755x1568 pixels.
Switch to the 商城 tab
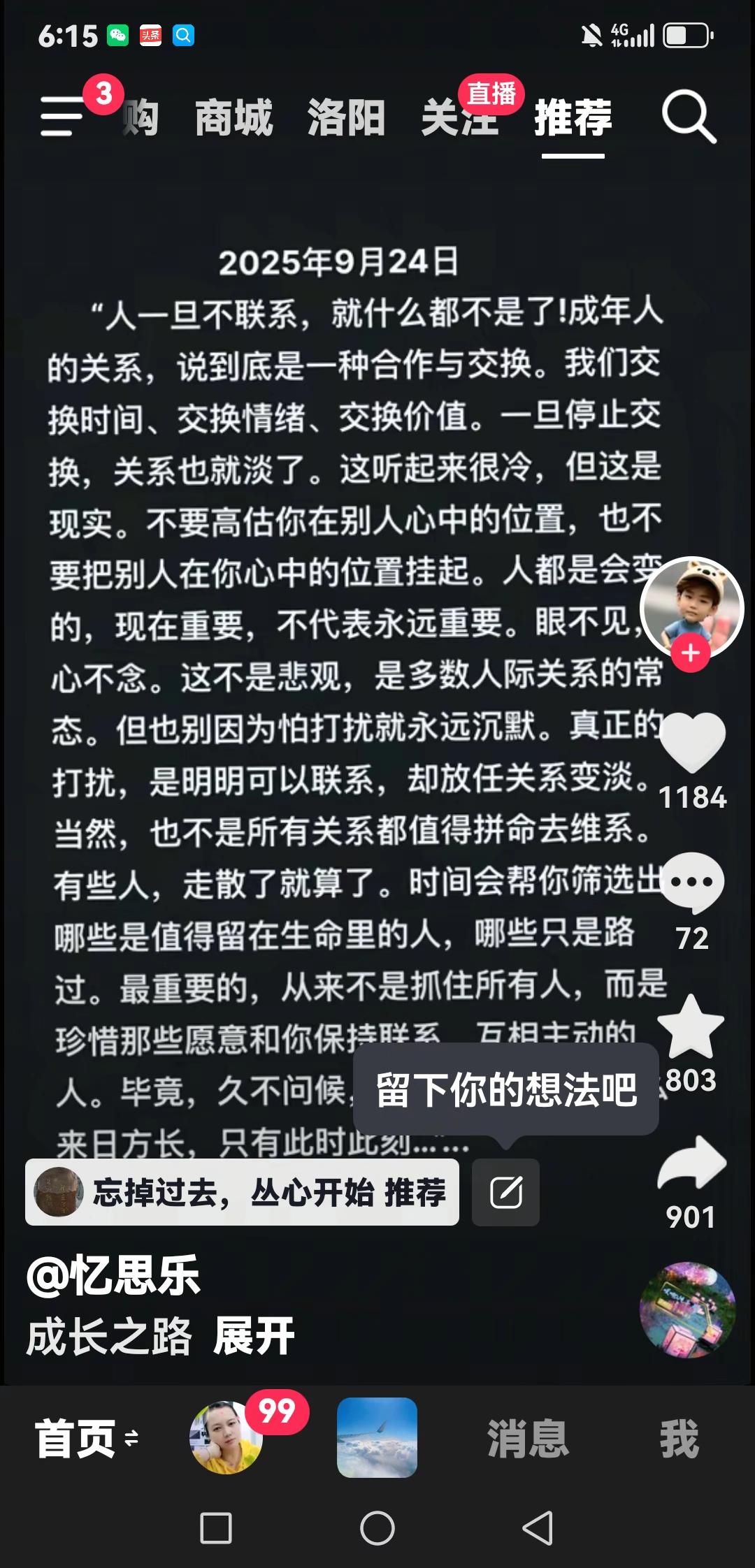coord(233,117)
